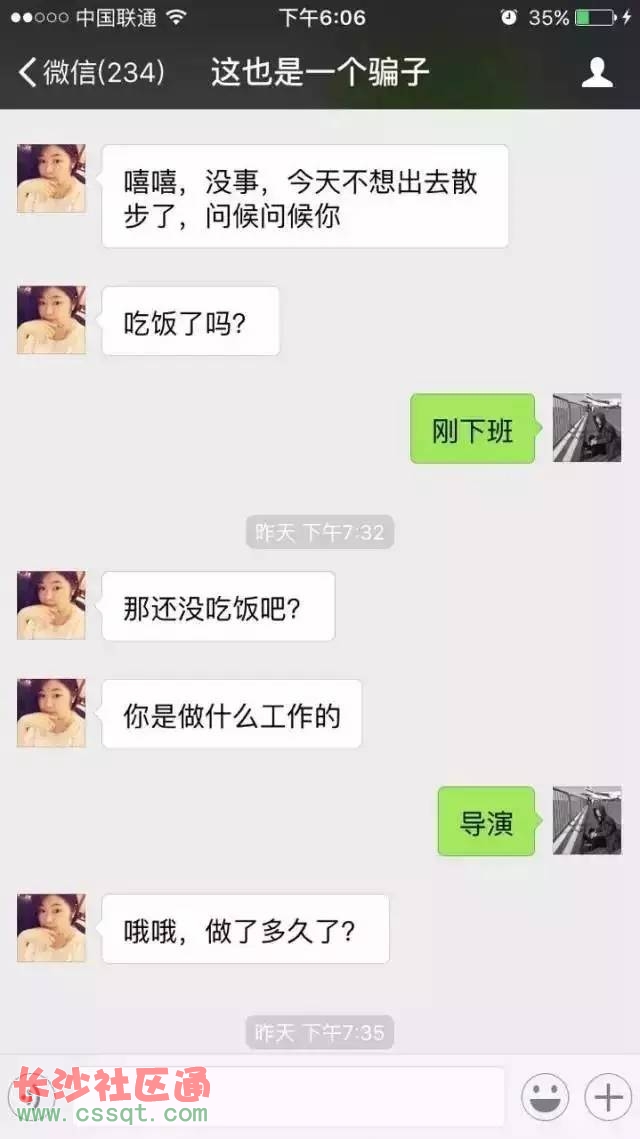This screenshot has width=640, height=1139.
Task: Go back to the 微信 chat list
Action: click(90, 72)
